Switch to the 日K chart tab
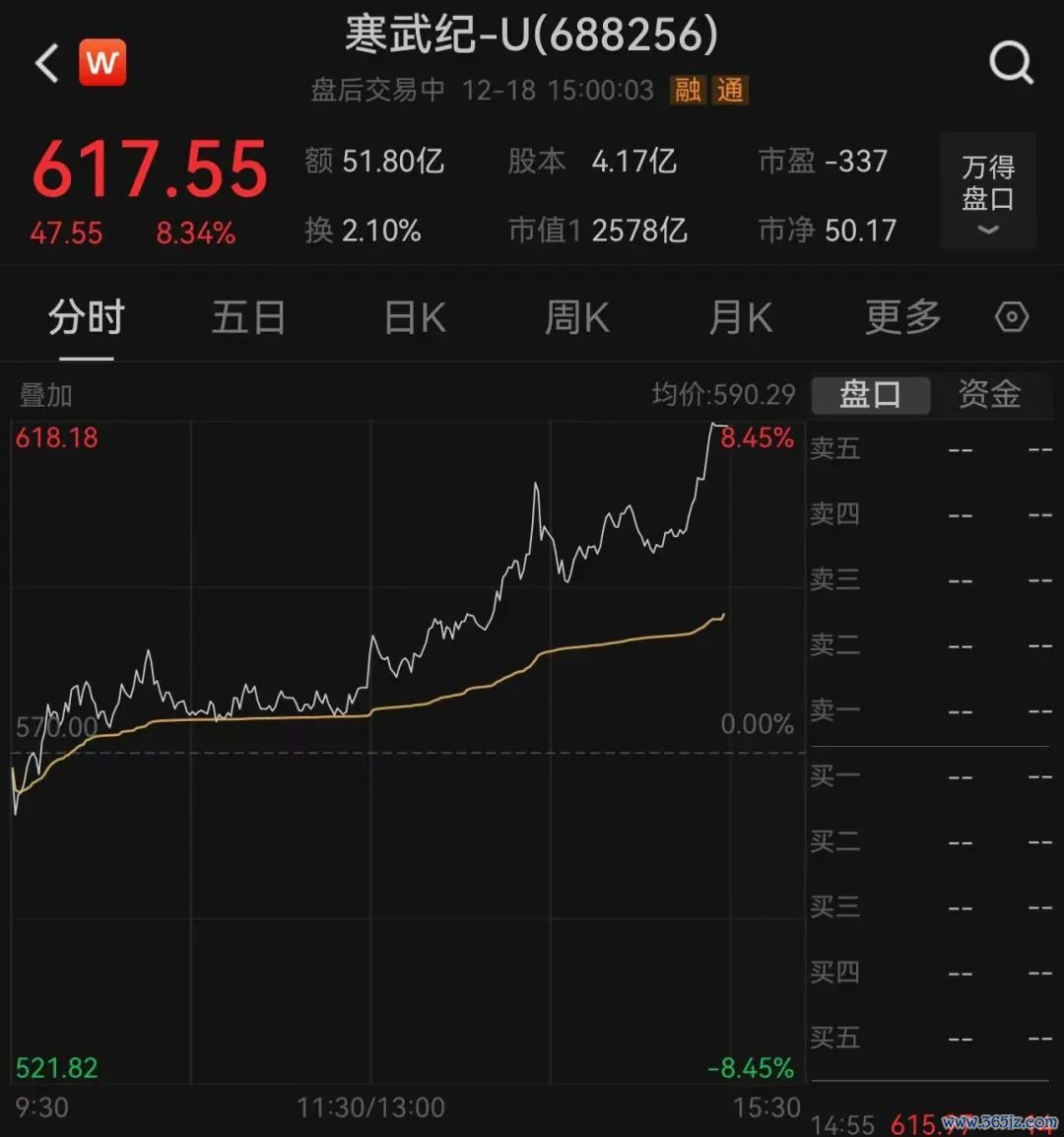The width and height of the screenshot is (1064, 1137). point(415,318)
